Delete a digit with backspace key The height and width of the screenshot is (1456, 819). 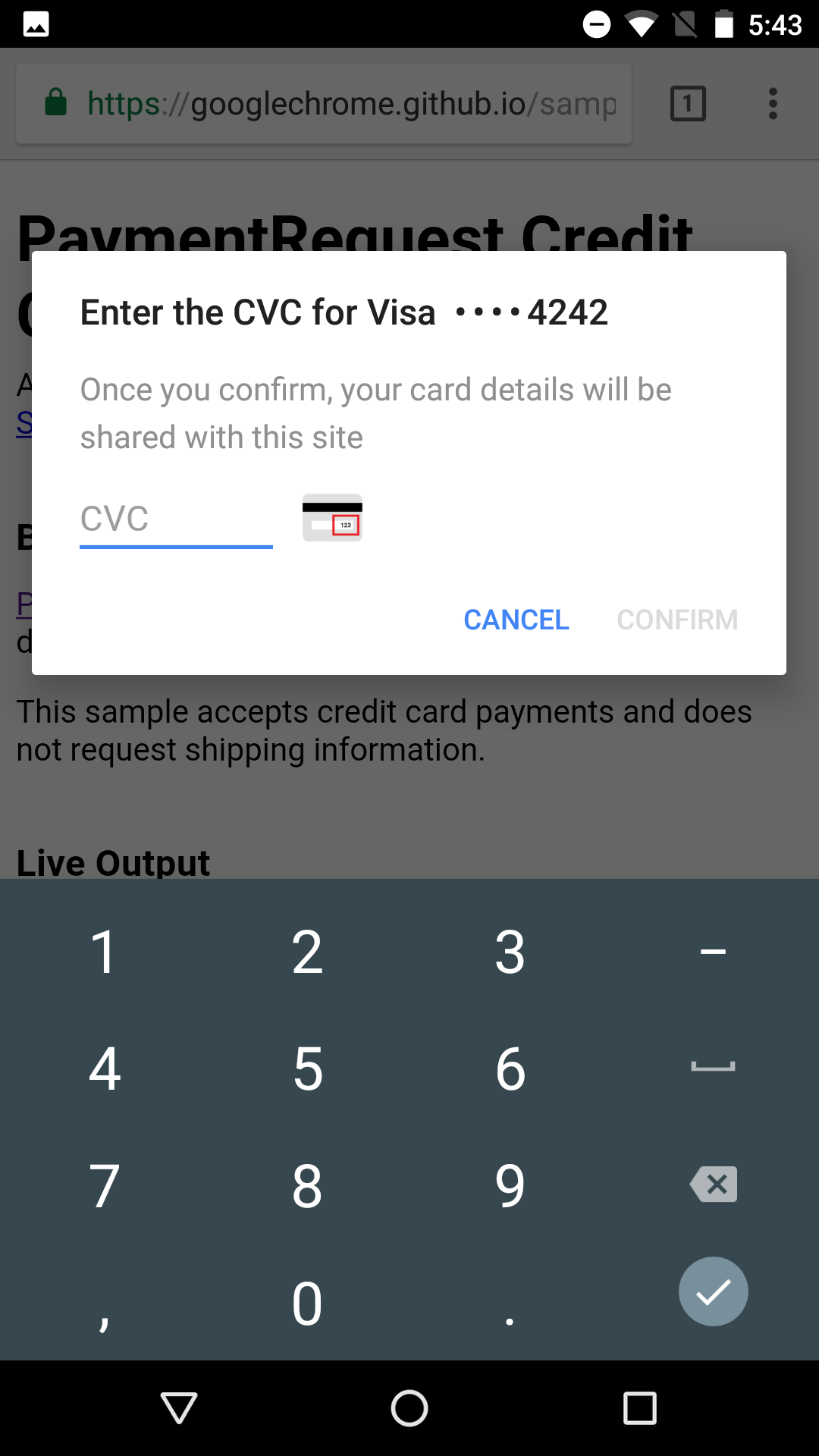pyautogui.click(x=713, y=1184)
